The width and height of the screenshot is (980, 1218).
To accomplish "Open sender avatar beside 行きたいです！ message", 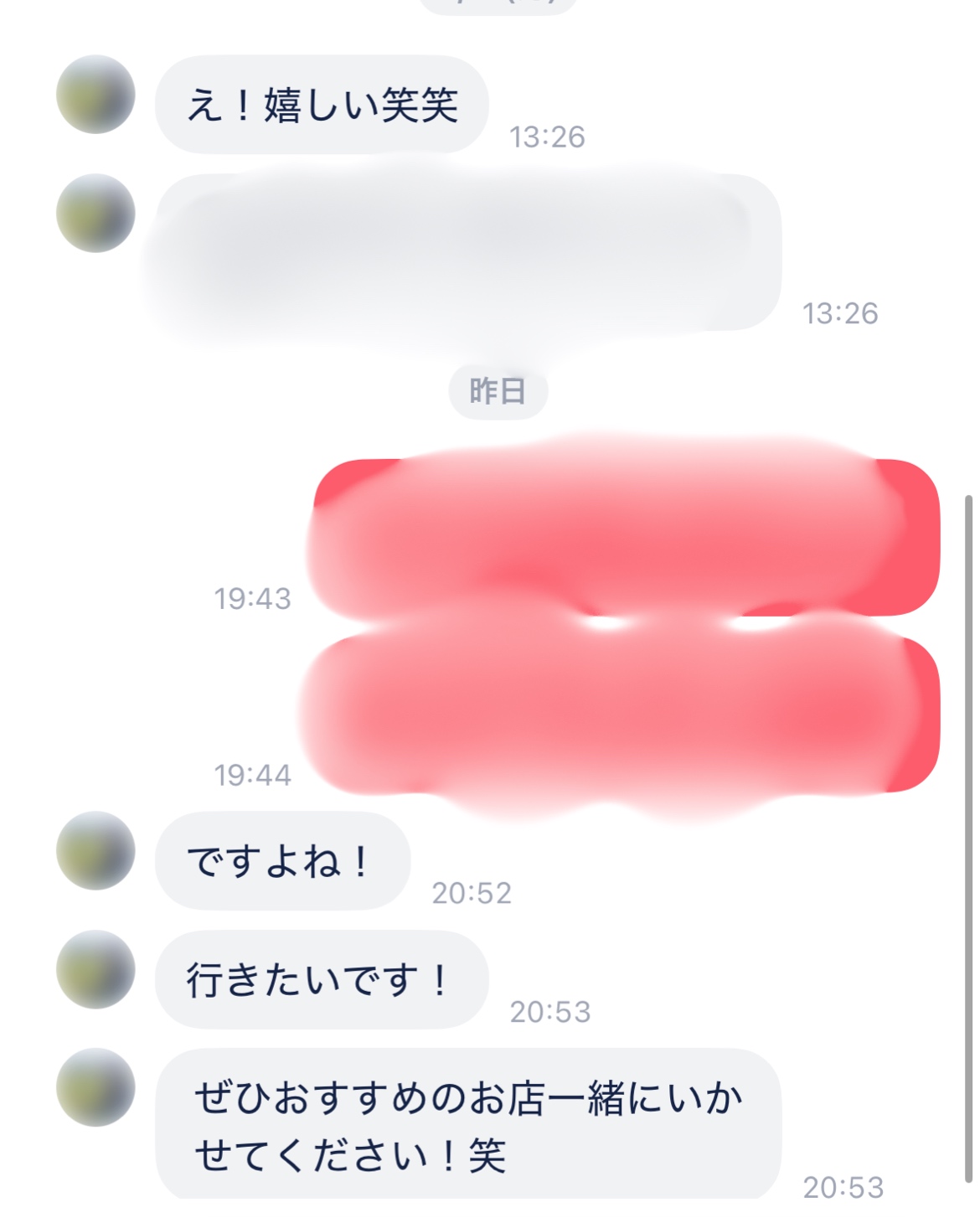I will 95,969.
